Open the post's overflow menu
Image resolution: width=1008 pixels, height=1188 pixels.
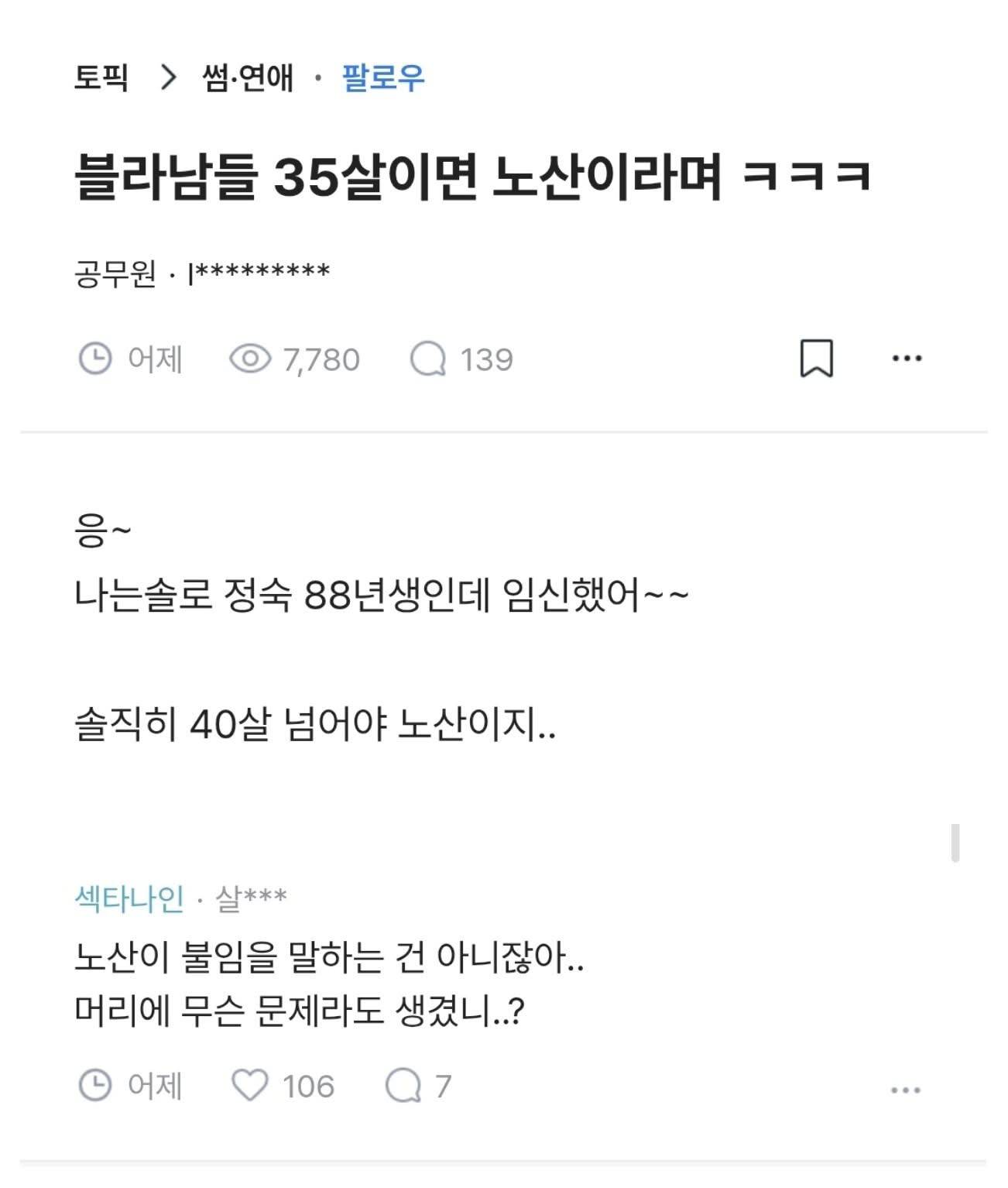point(907,359)
